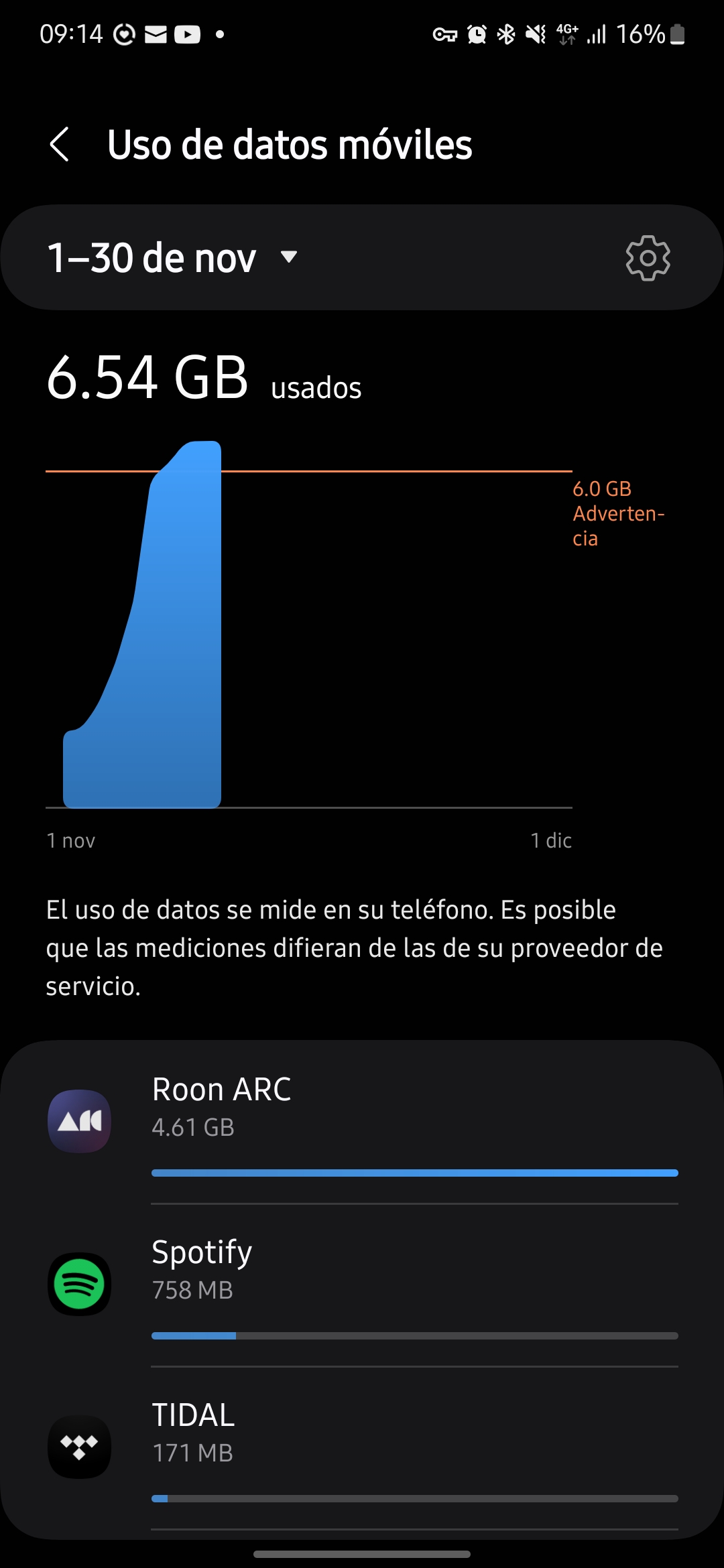The width and height of the screenshot is (724, 1568).
Task: Open Spotify data usage details
Action: point(362,1284)
